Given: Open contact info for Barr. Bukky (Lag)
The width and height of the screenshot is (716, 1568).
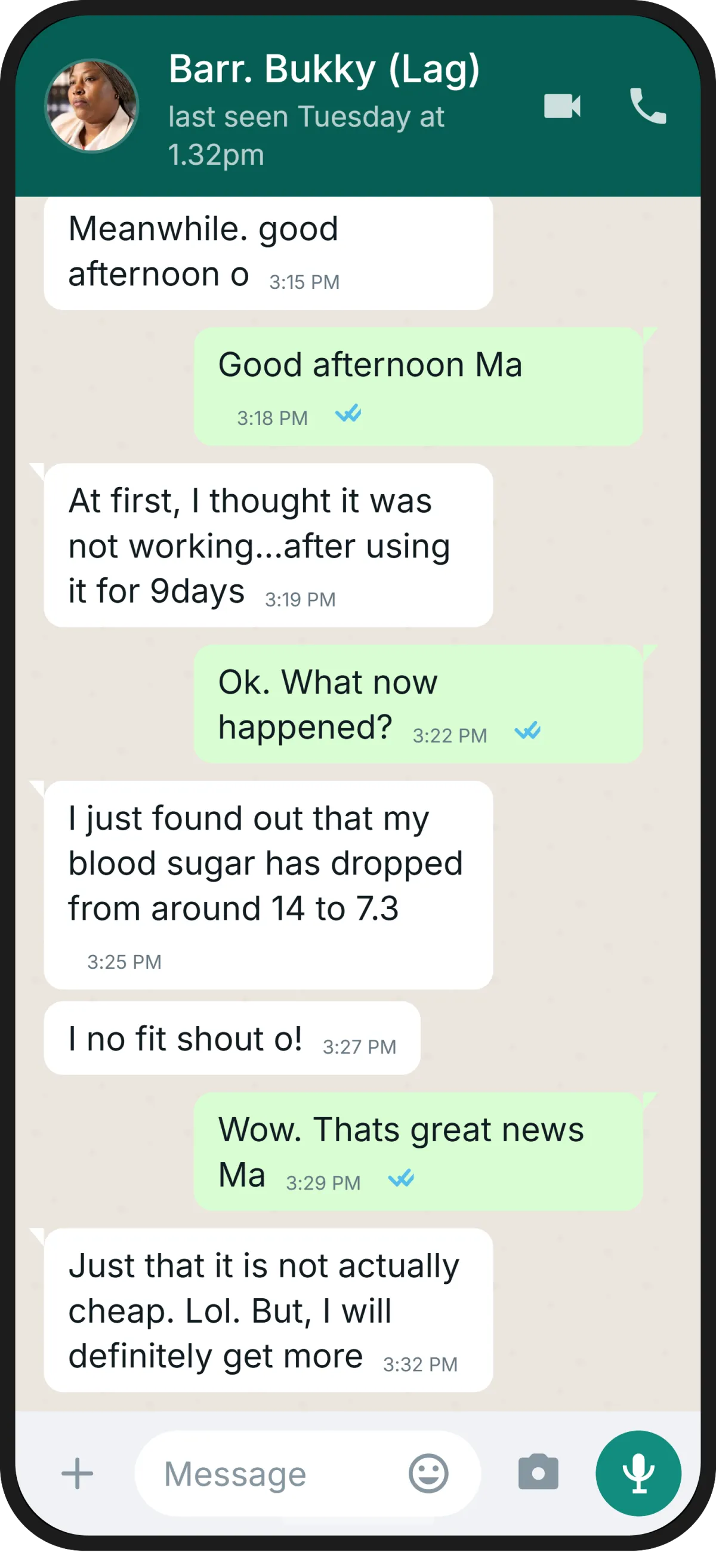Looking at the screenshot, I should pyautogui.click(x=323, y=69).
